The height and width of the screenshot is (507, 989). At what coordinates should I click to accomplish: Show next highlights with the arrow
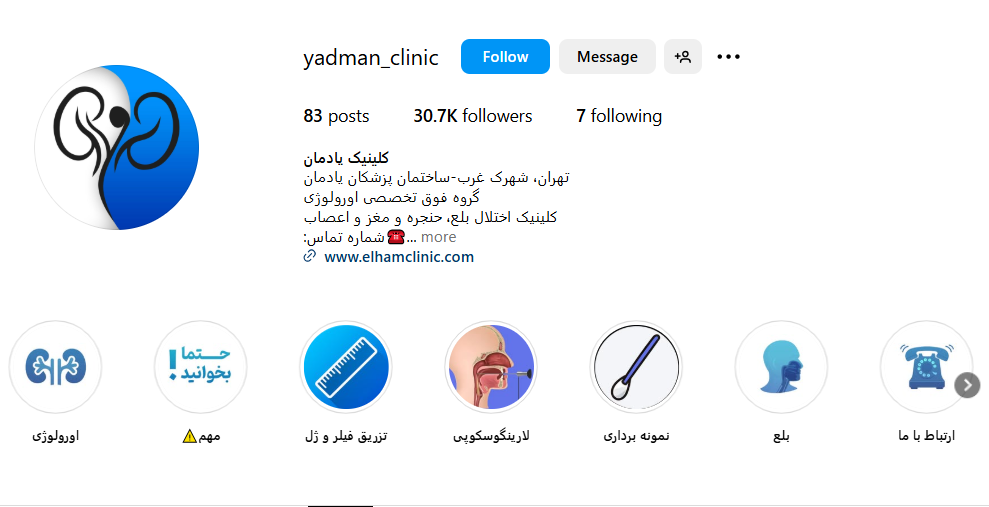[x=967, y=385]
